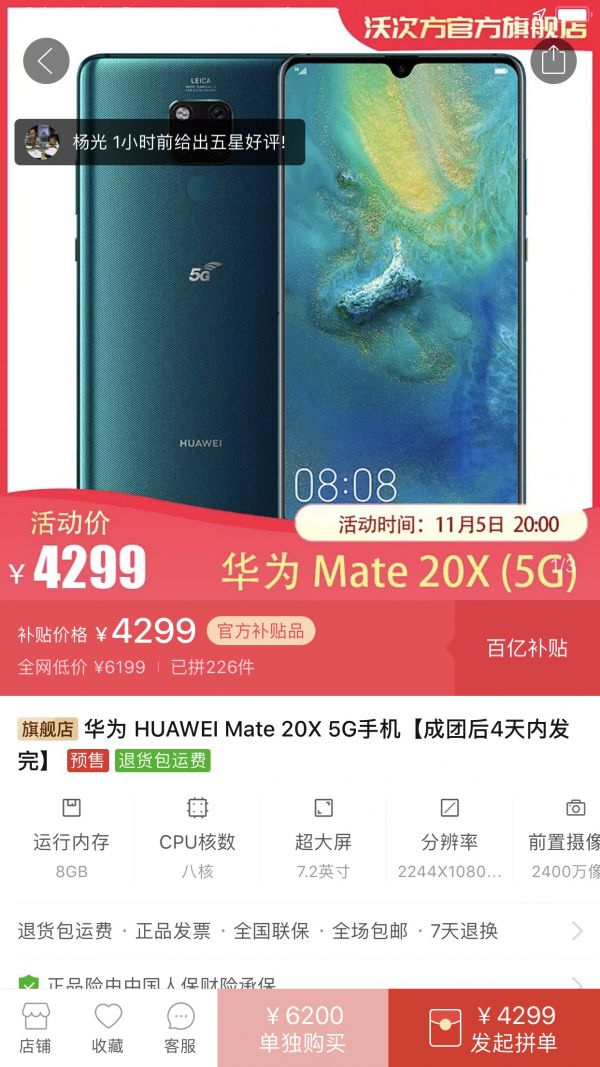
Task: Open the 百亿补贴 subsidy page
Action: pyautogui.click(x=527, y=648)
